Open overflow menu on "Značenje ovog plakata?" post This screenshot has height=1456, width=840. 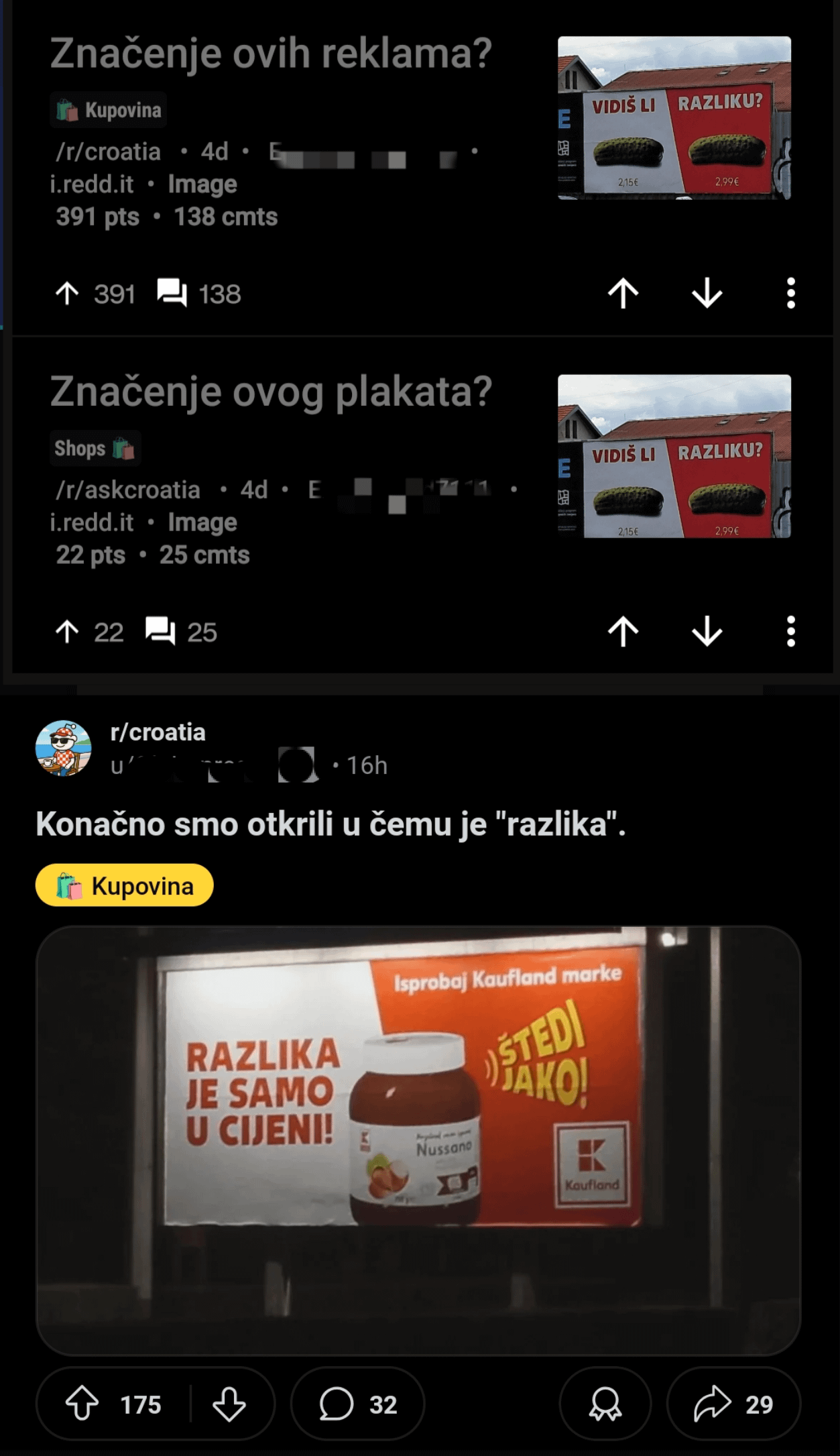click(791, 632)
